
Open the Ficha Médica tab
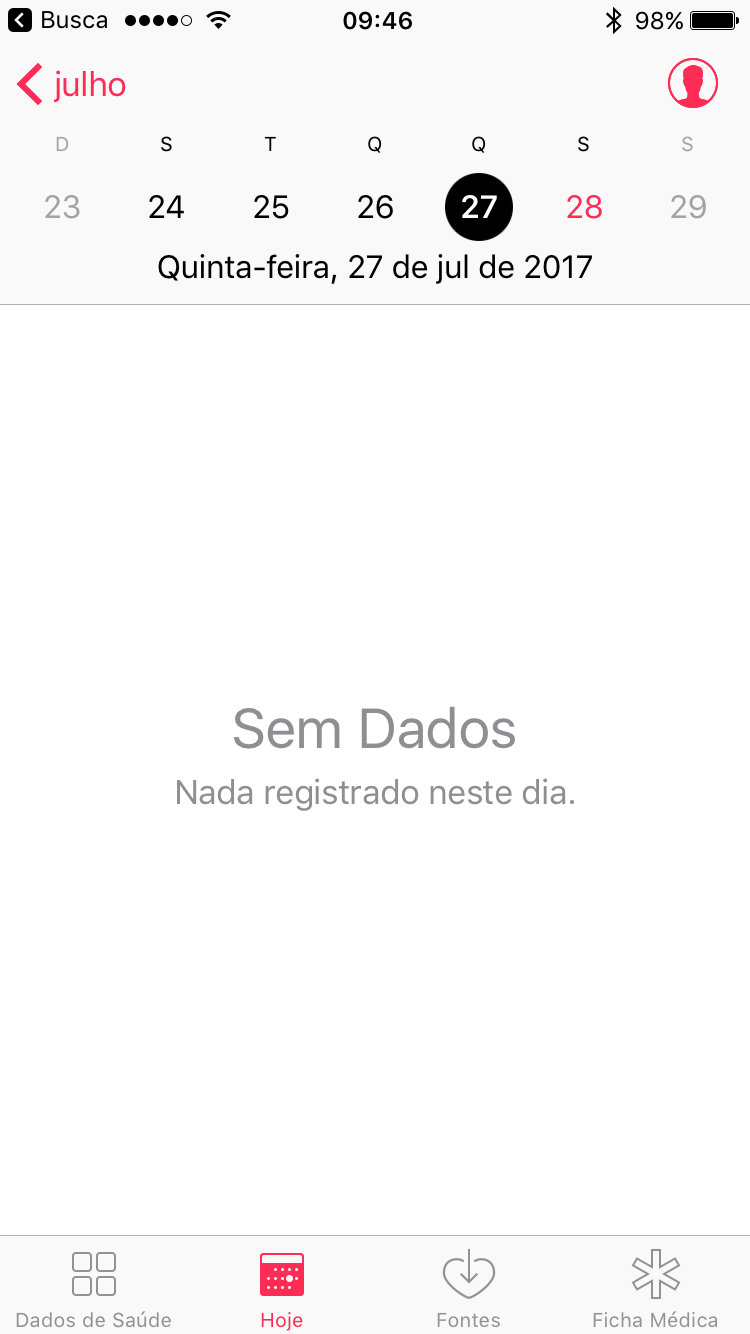pyautogui.click(x=655, y=1288)
